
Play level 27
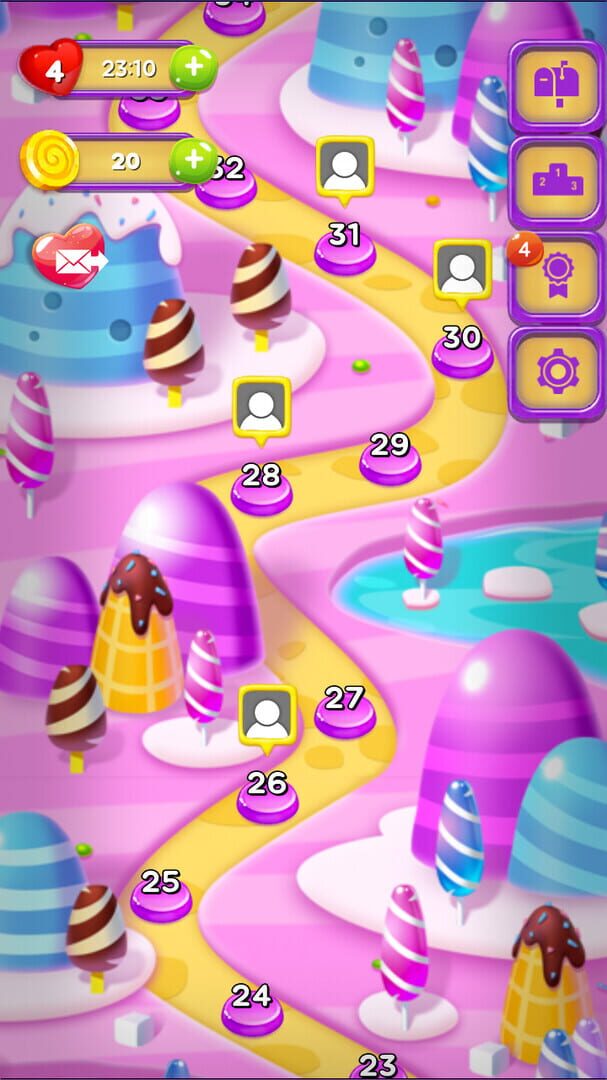pyautogui.click(x=345, y=711)
